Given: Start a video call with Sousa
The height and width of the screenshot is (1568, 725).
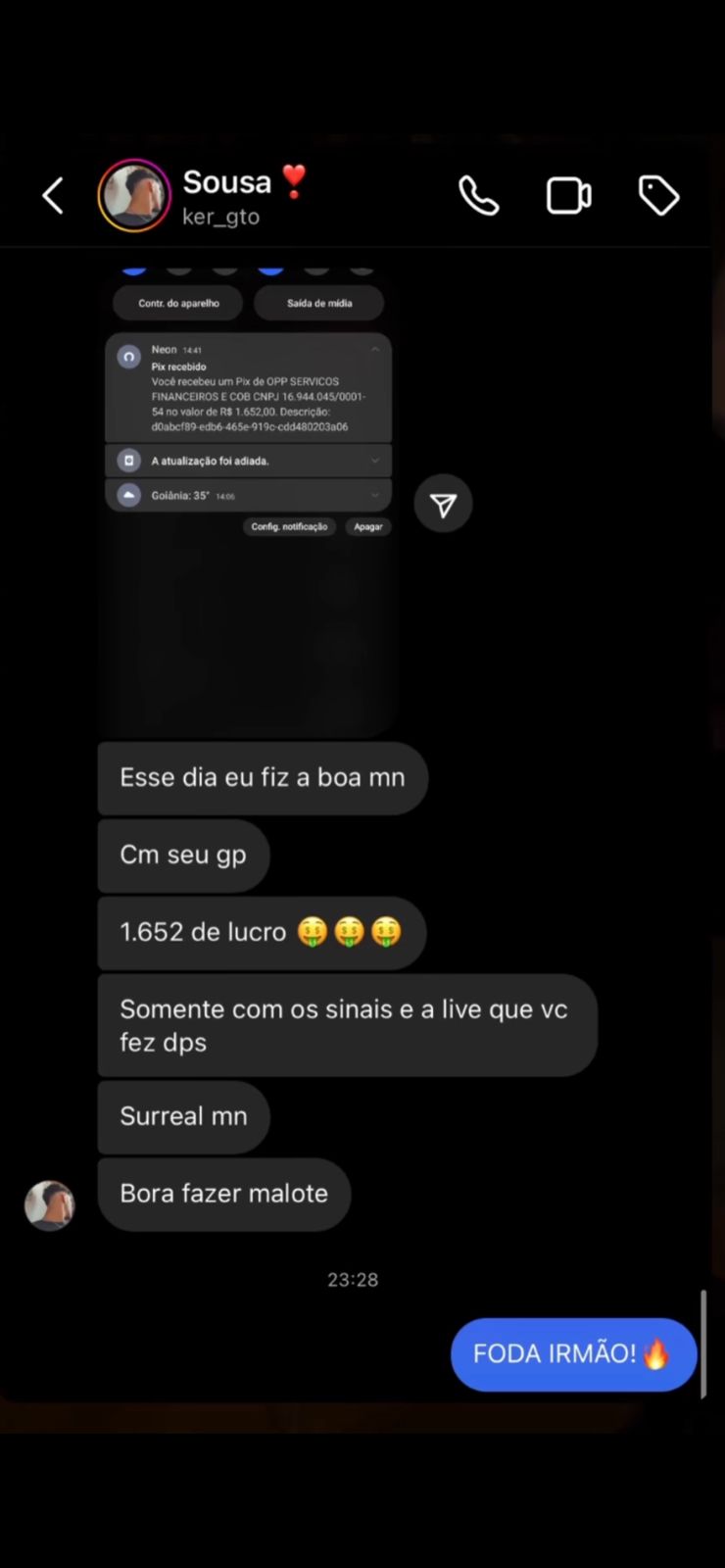Looking at the screenshot, I should pyautogui.click(x=568, y=196).
